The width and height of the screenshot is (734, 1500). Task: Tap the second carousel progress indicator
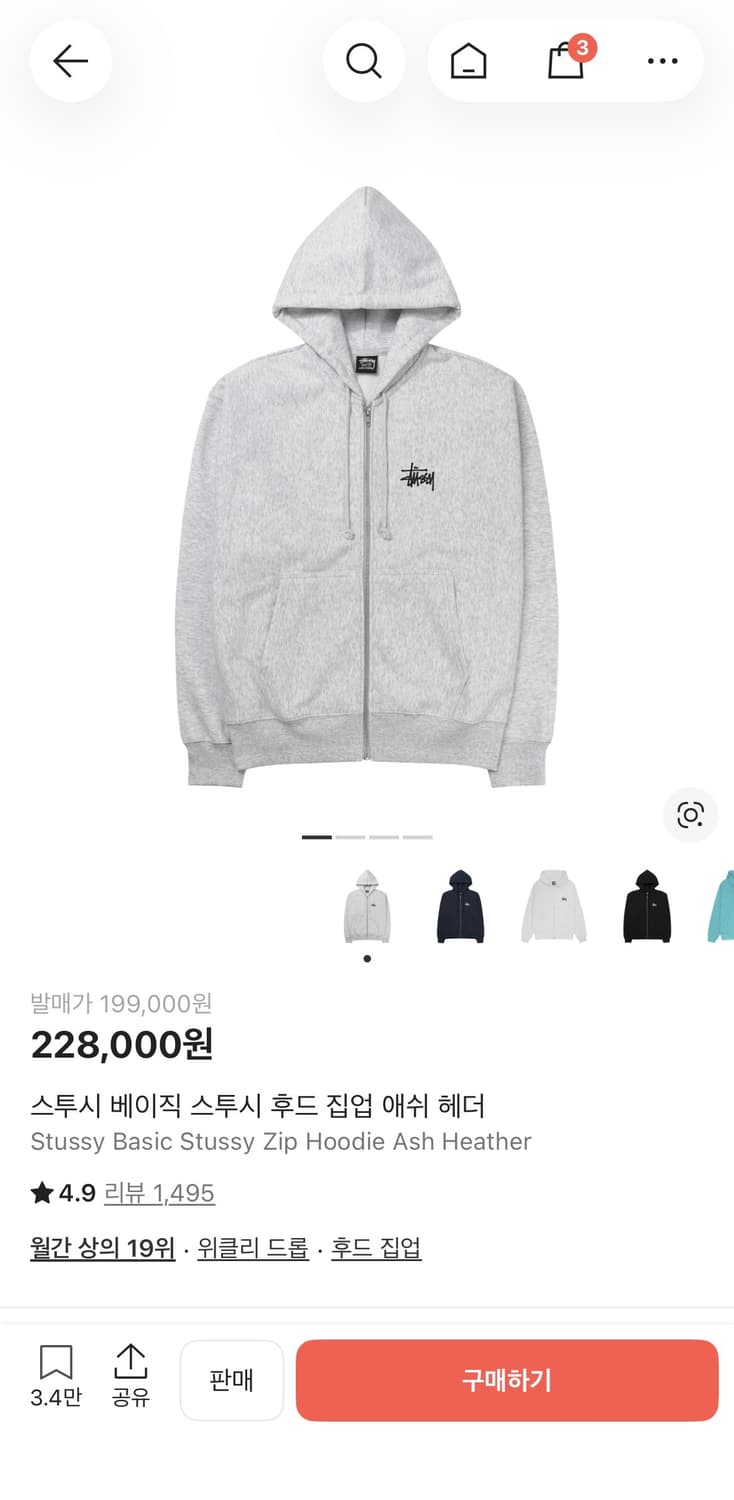click(352, 835)
